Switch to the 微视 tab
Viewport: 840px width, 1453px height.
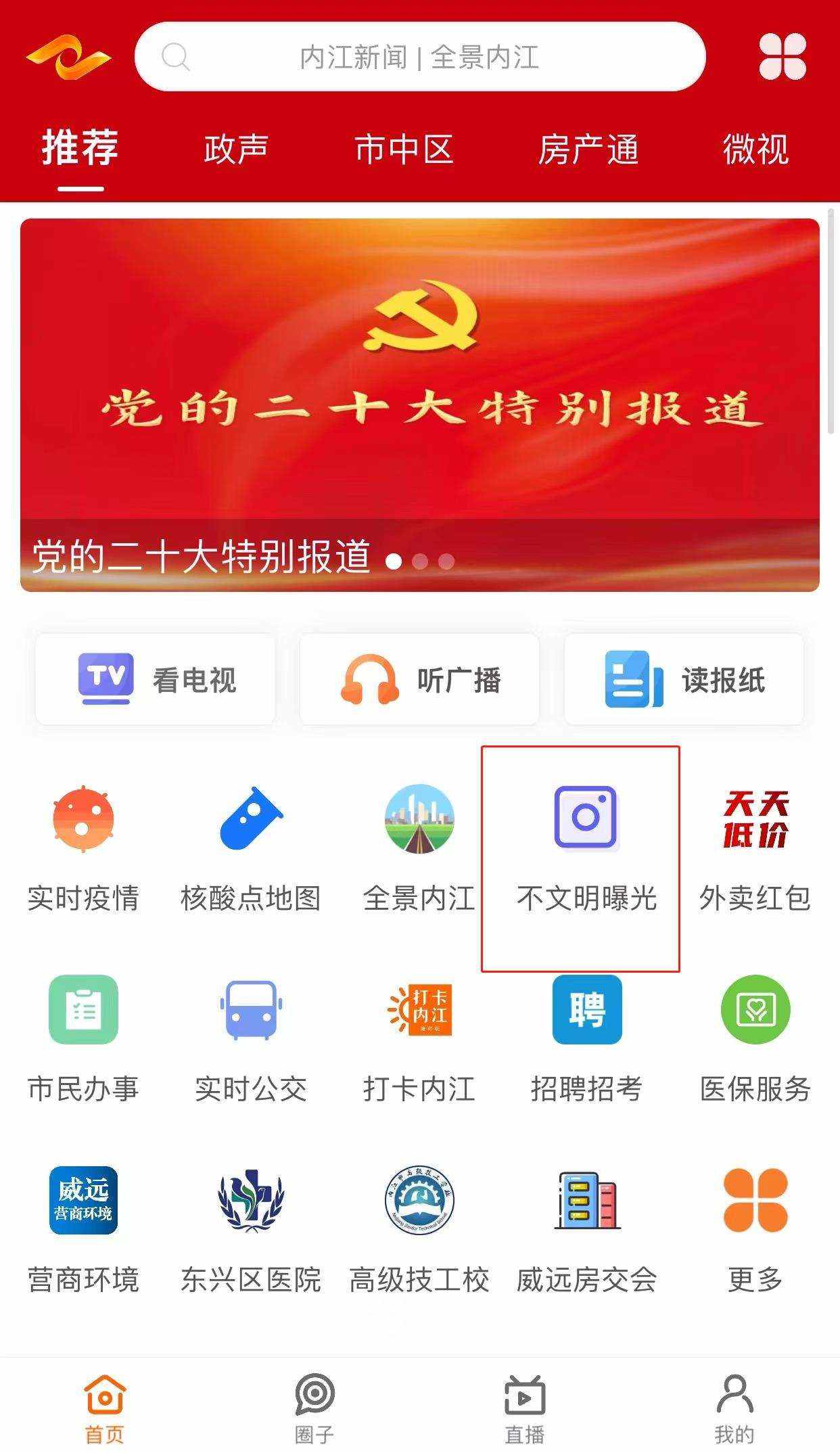point(755,149)
